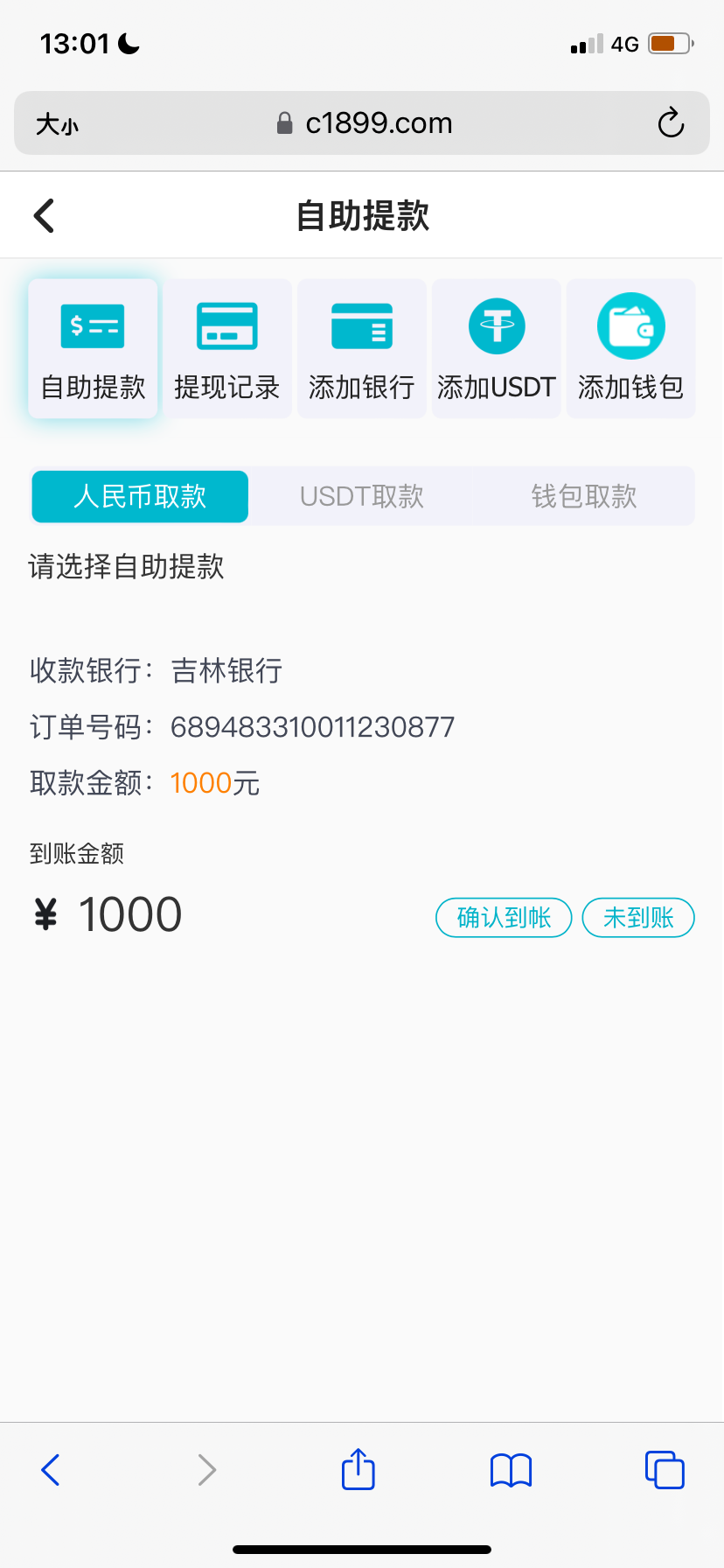The width and height of the screenshot is (724, 1568).
Task: Go to previous page in Safari toolbar
Action: pos(51,1470)
